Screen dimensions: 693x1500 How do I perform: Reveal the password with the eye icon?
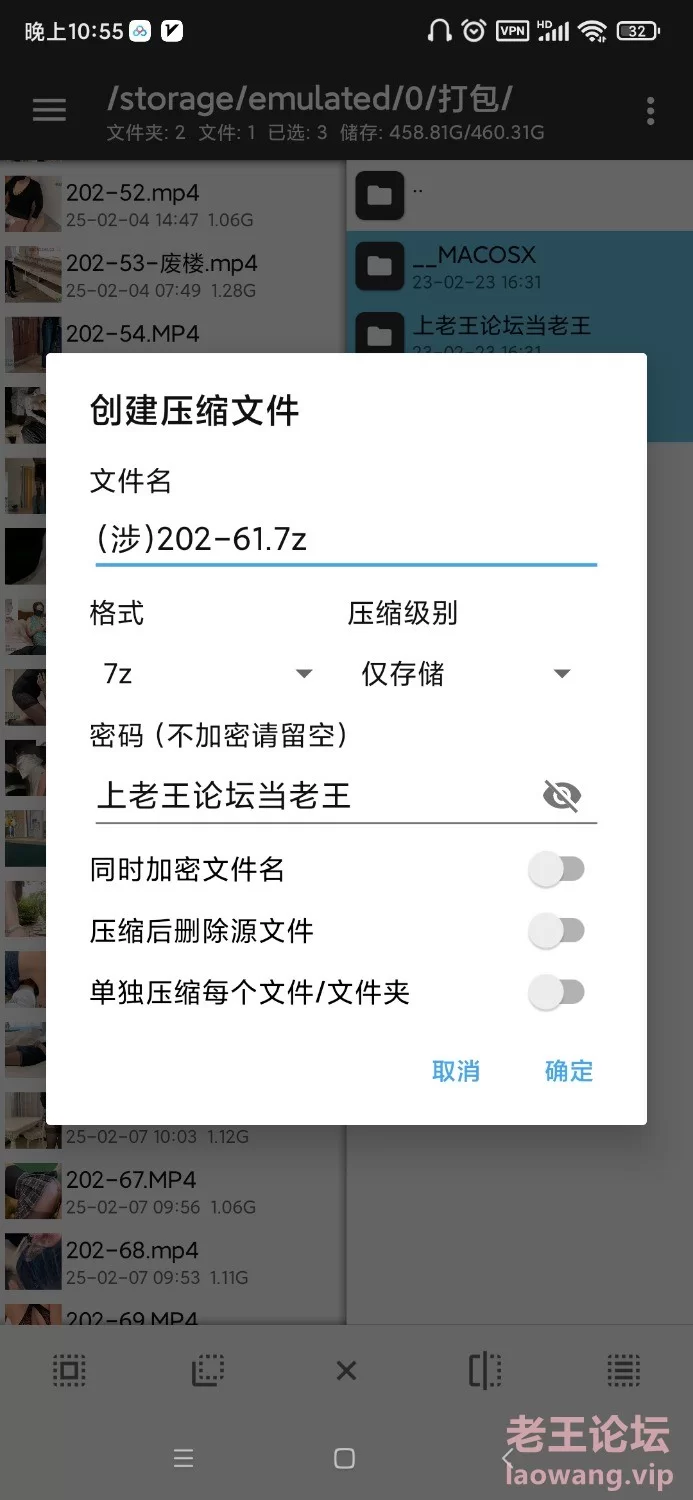point(562,796)
